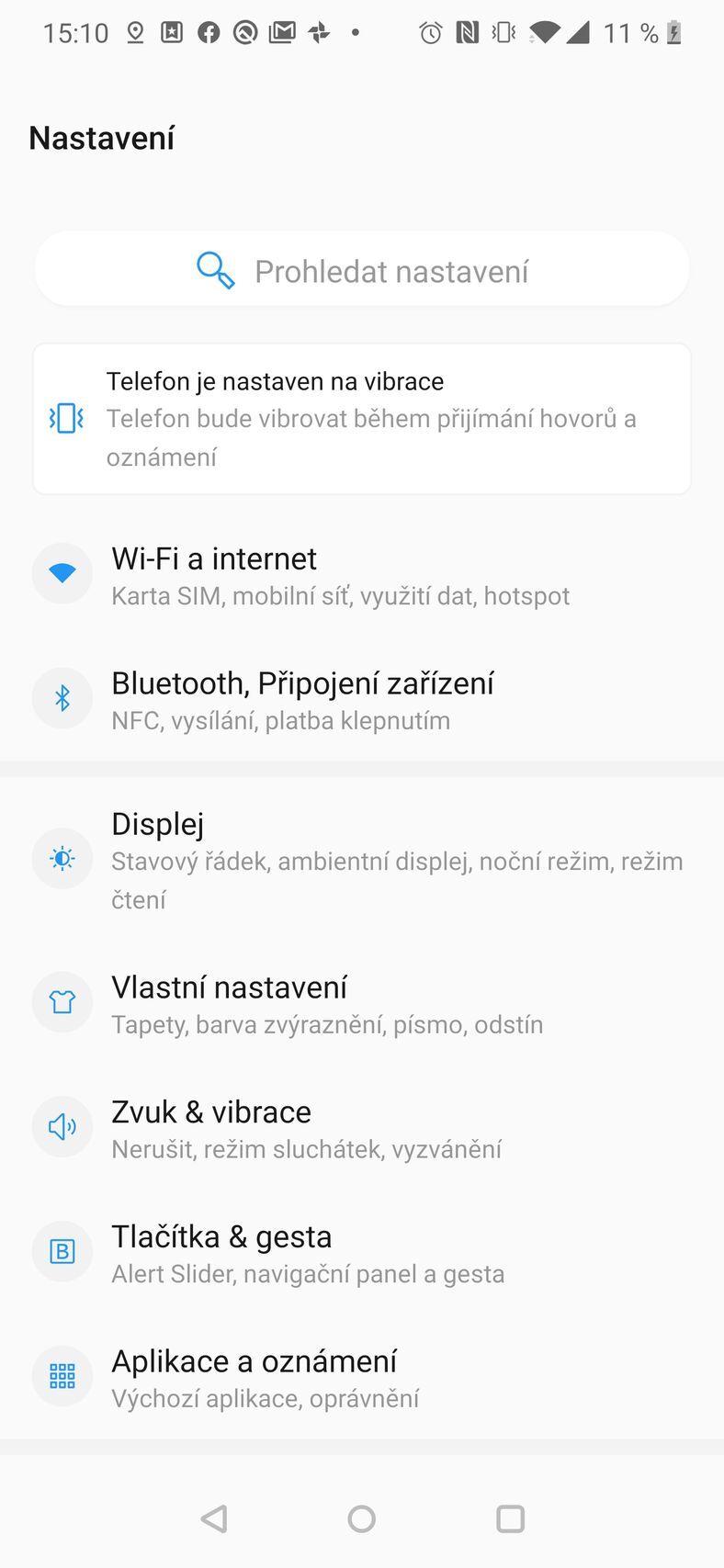Image resolution: width=724 pixels, height=1568 pixels.
Task: Tap the shirt icon beside Vlastní nastavení
Action: [x=62, y=1002]
